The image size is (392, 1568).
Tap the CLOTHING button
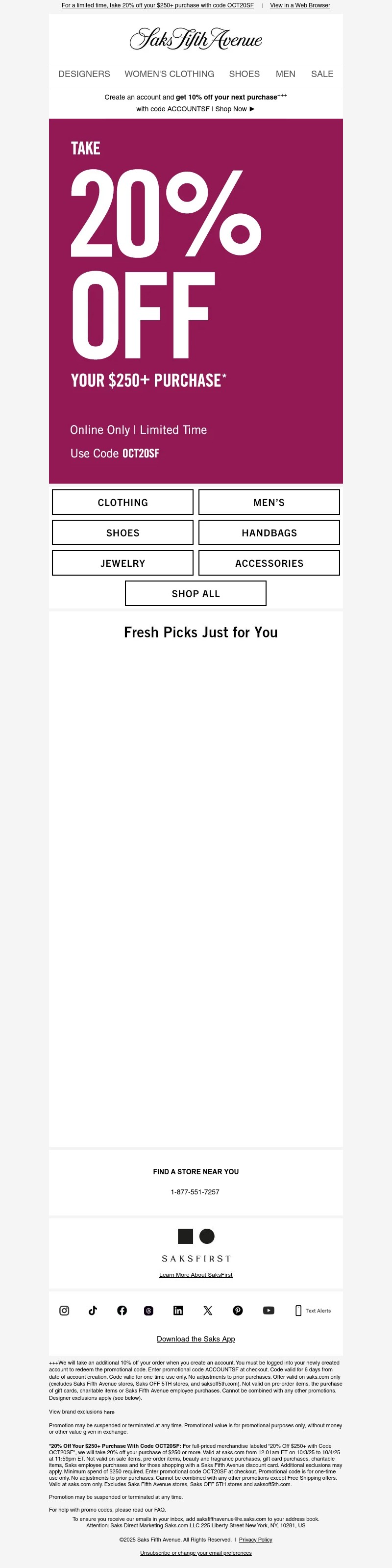coord(122,502)
